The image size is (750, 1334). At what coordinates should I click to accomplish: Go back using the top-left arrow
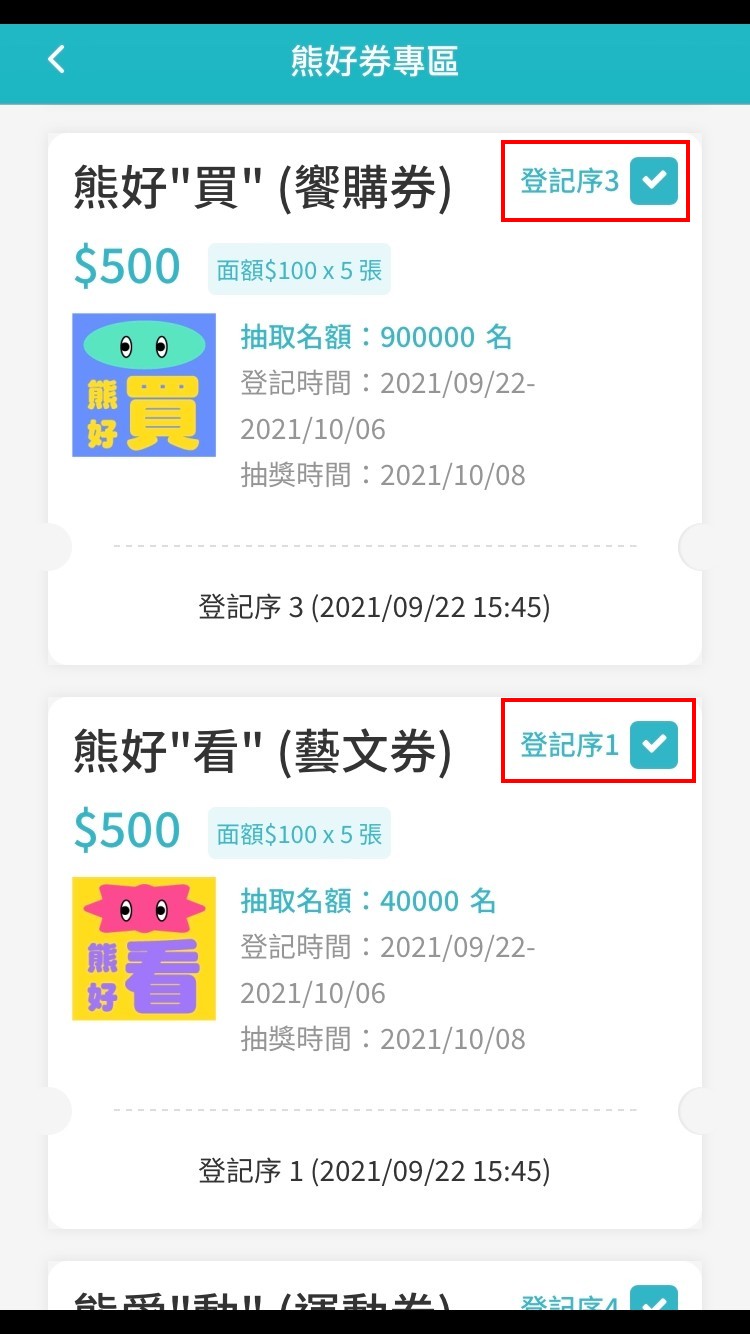(56, 60)
